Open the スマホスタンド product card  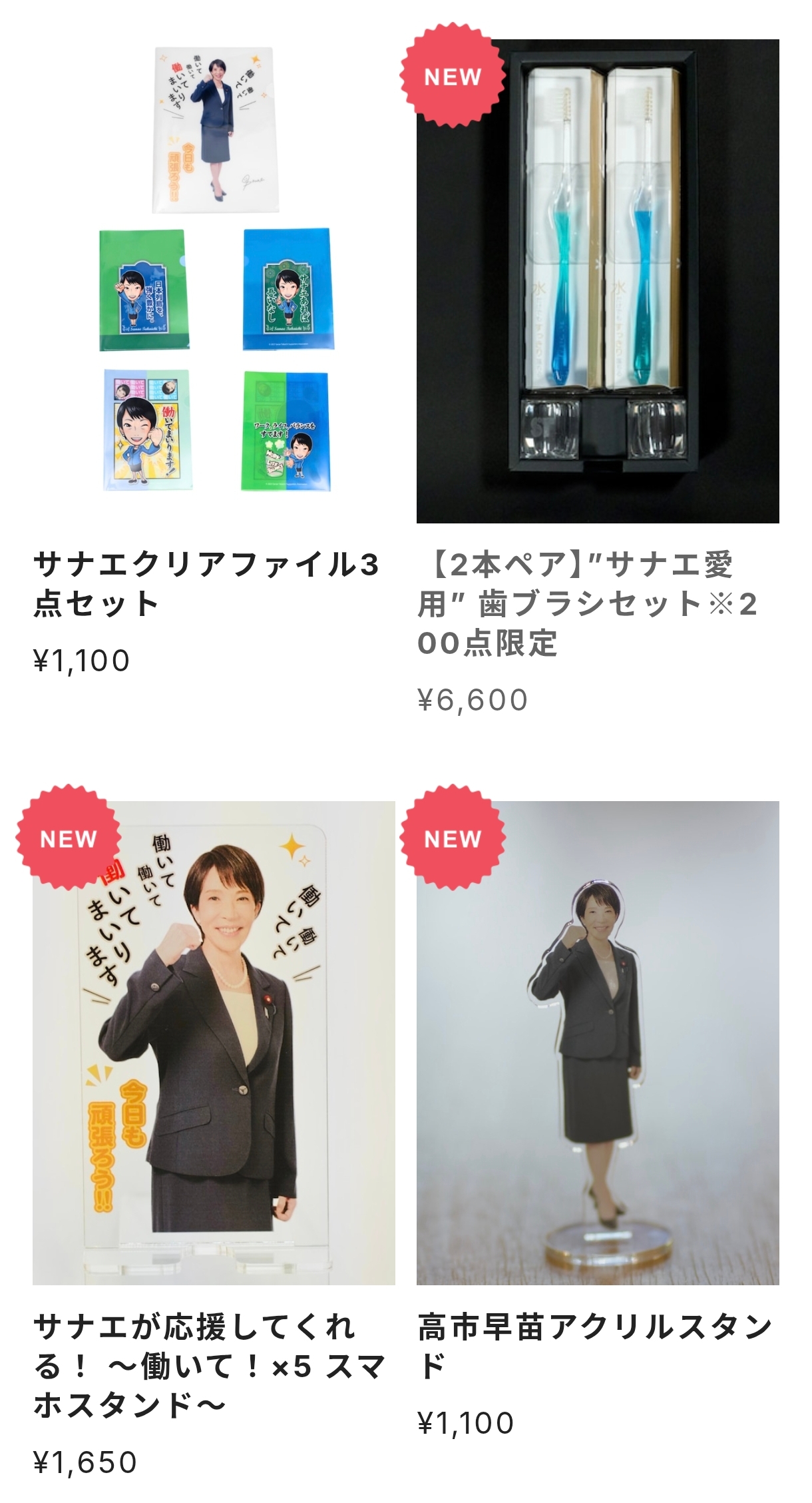(213, 1043)
